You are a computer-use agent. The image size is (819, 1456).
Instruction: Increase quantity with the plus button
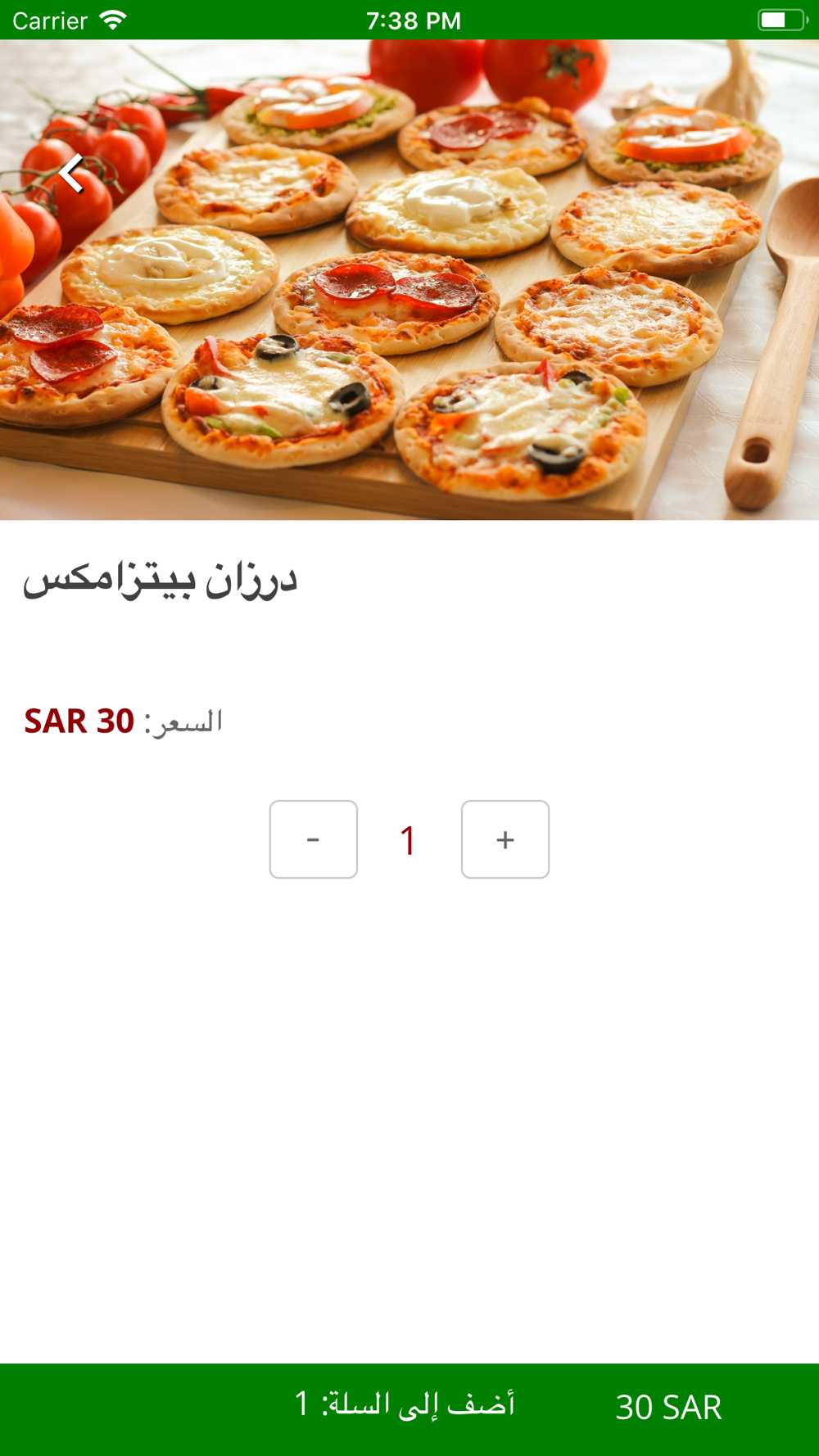click(x=505, y=839)
